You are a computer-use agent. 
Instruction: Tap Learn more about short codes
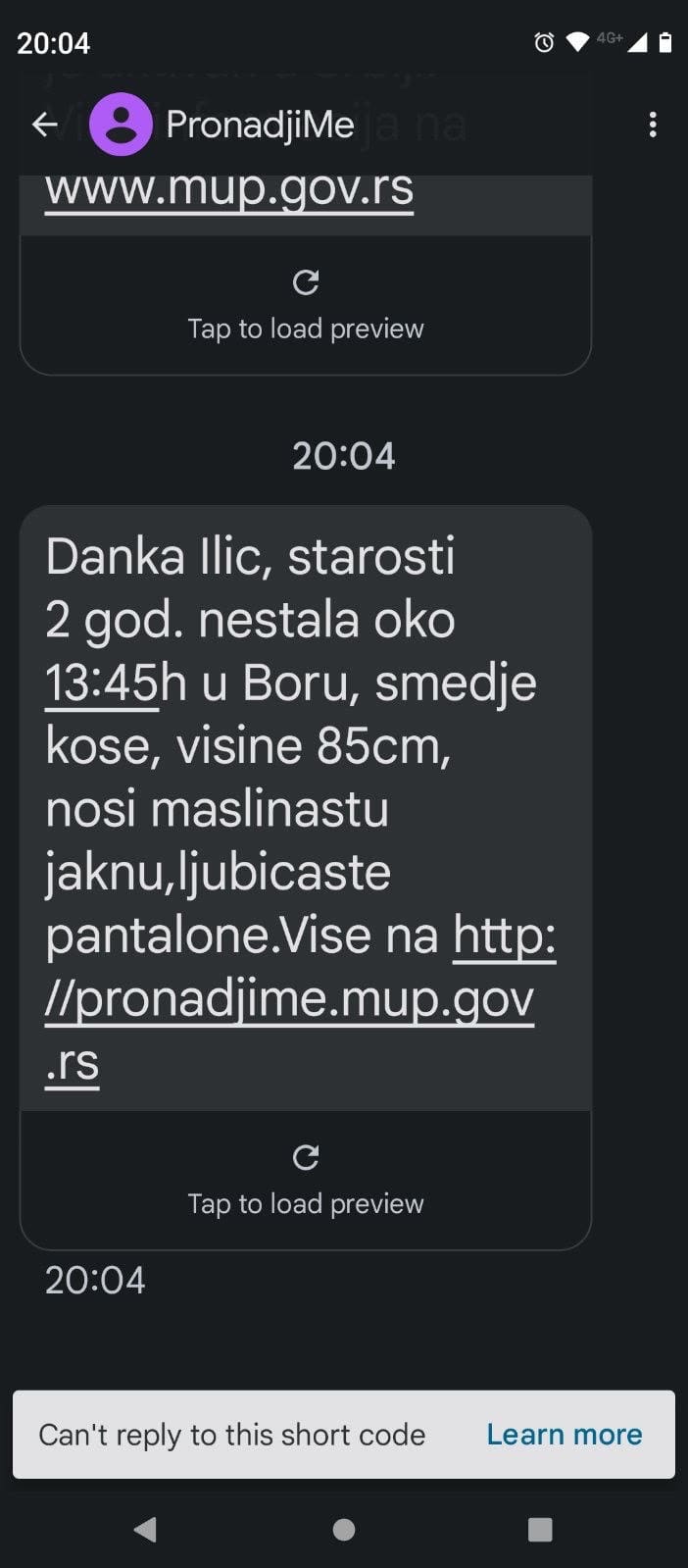tap(565, 1435)
